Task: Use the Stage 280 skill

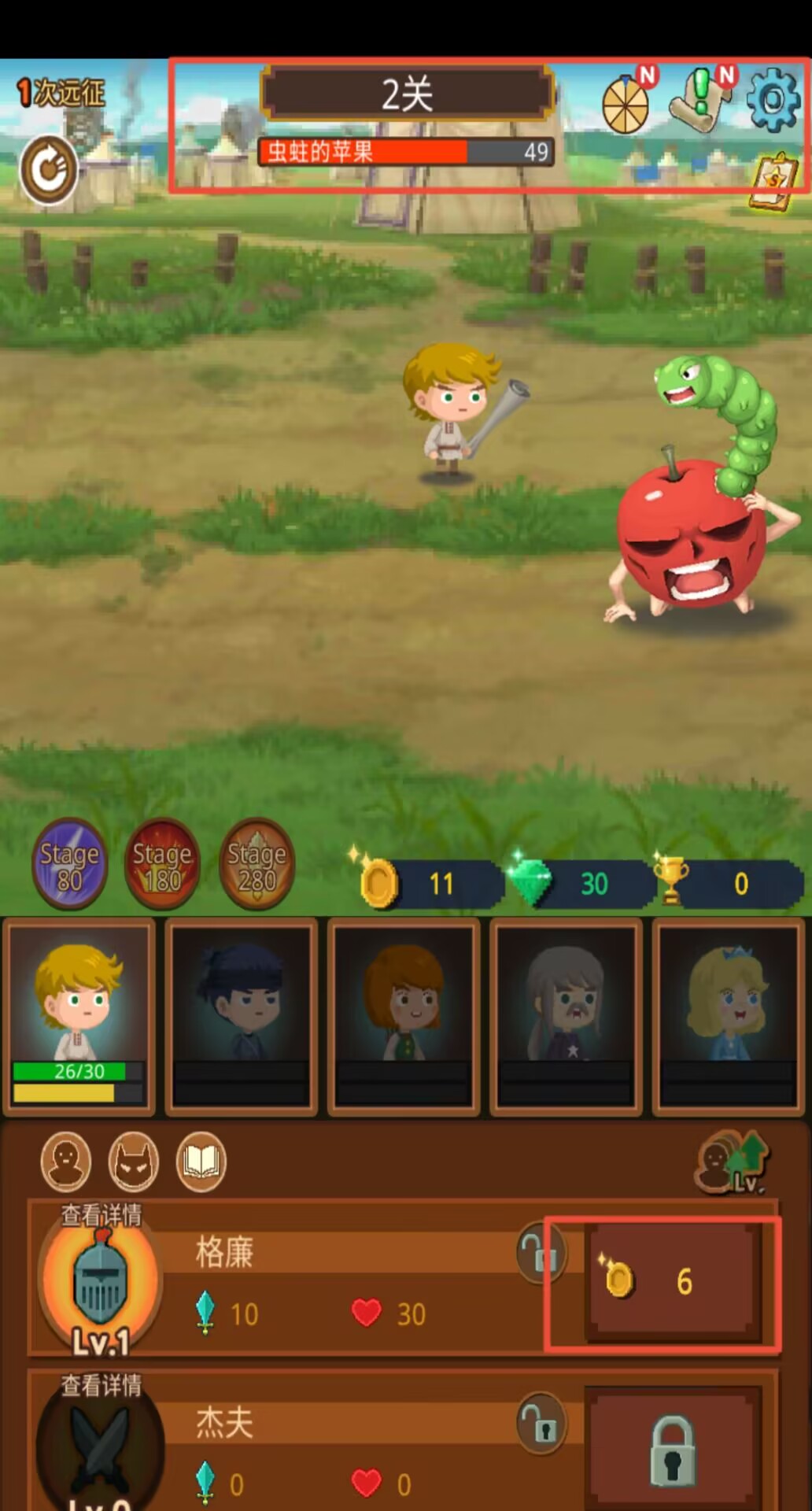Action: (257, 864)
